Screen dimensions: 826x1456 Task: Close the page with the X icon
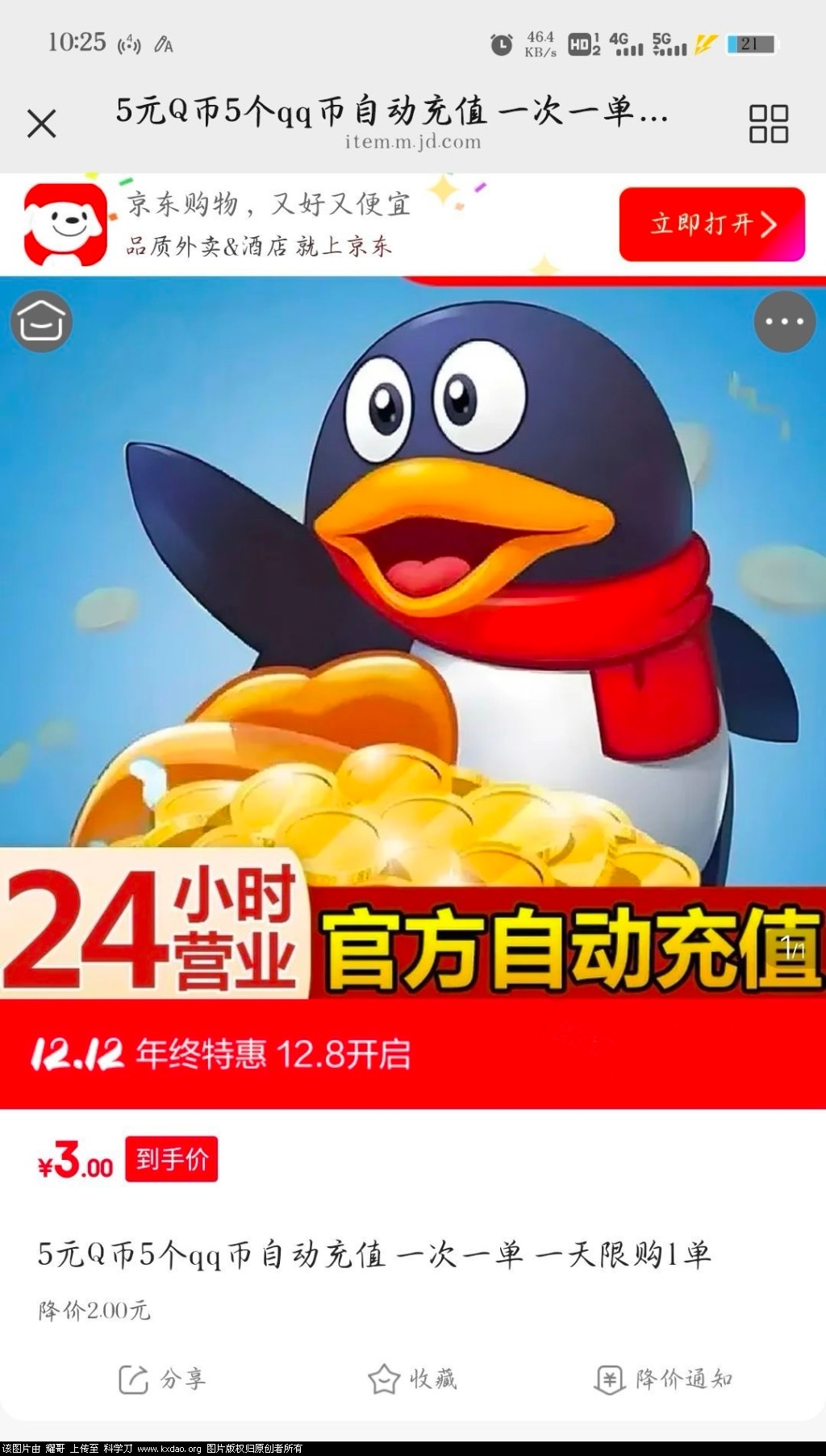click(x=43, y=125)
